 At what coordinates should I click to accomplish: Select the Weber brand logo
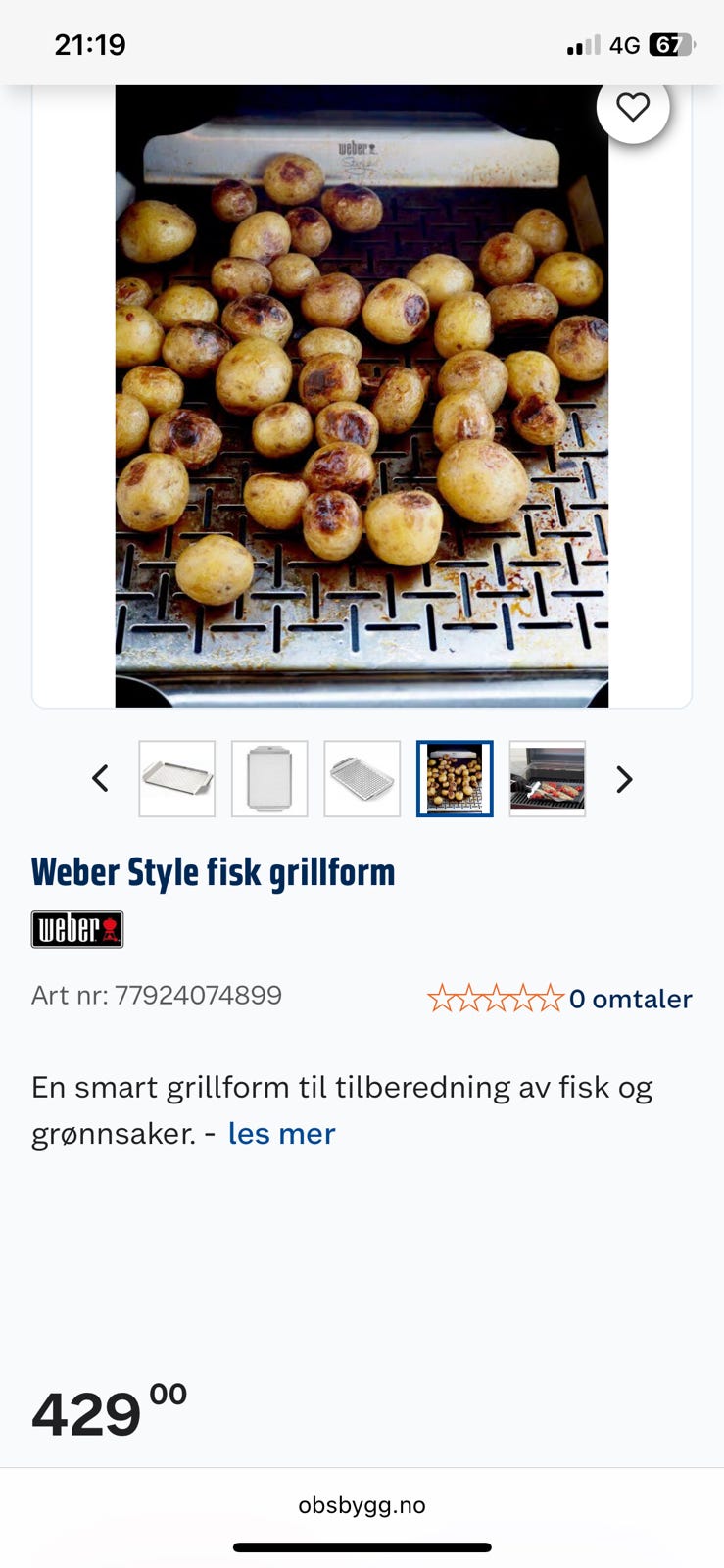coord(76,929)
